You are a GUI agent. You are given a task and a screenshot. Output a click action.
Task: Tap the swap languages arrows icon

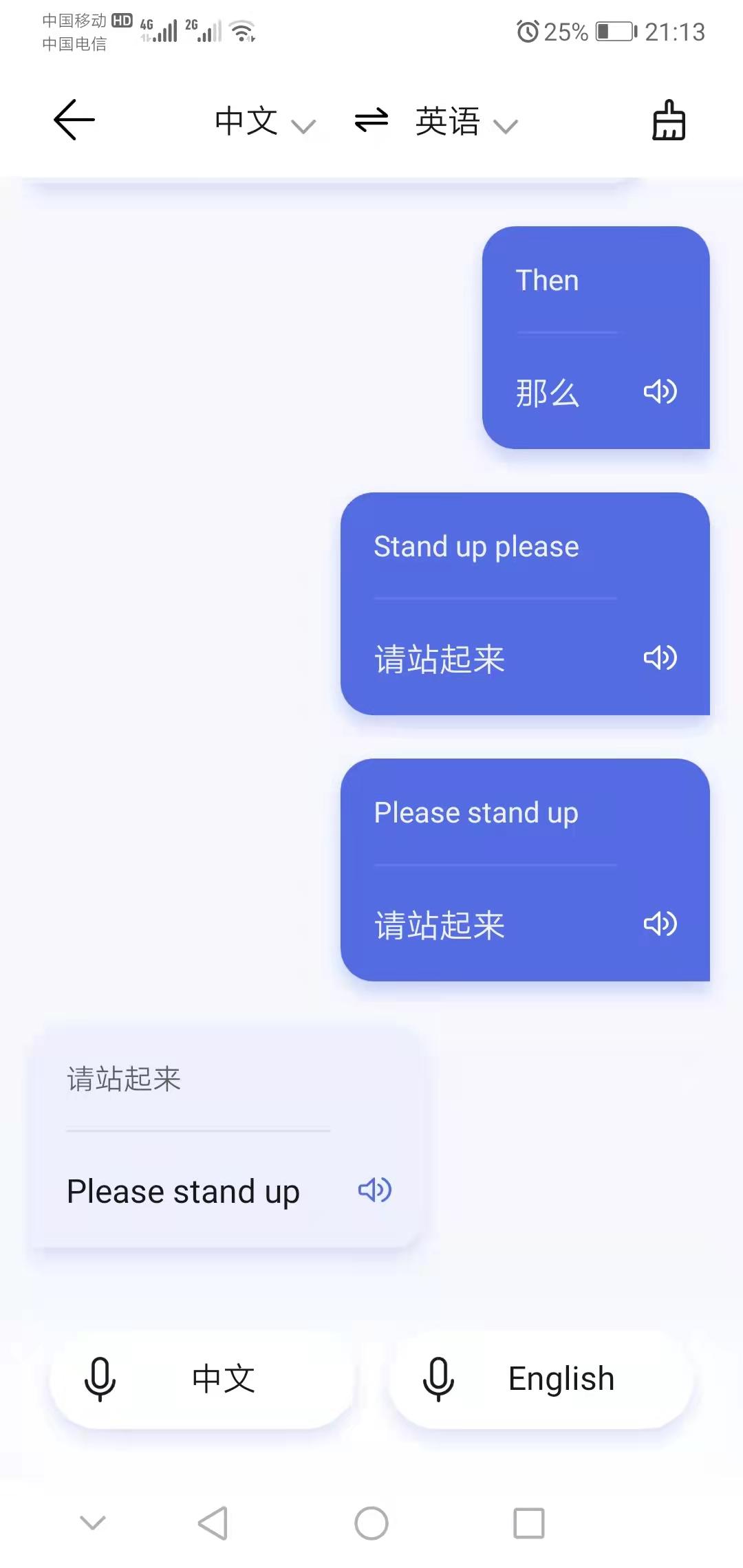(x=370, y=120)
